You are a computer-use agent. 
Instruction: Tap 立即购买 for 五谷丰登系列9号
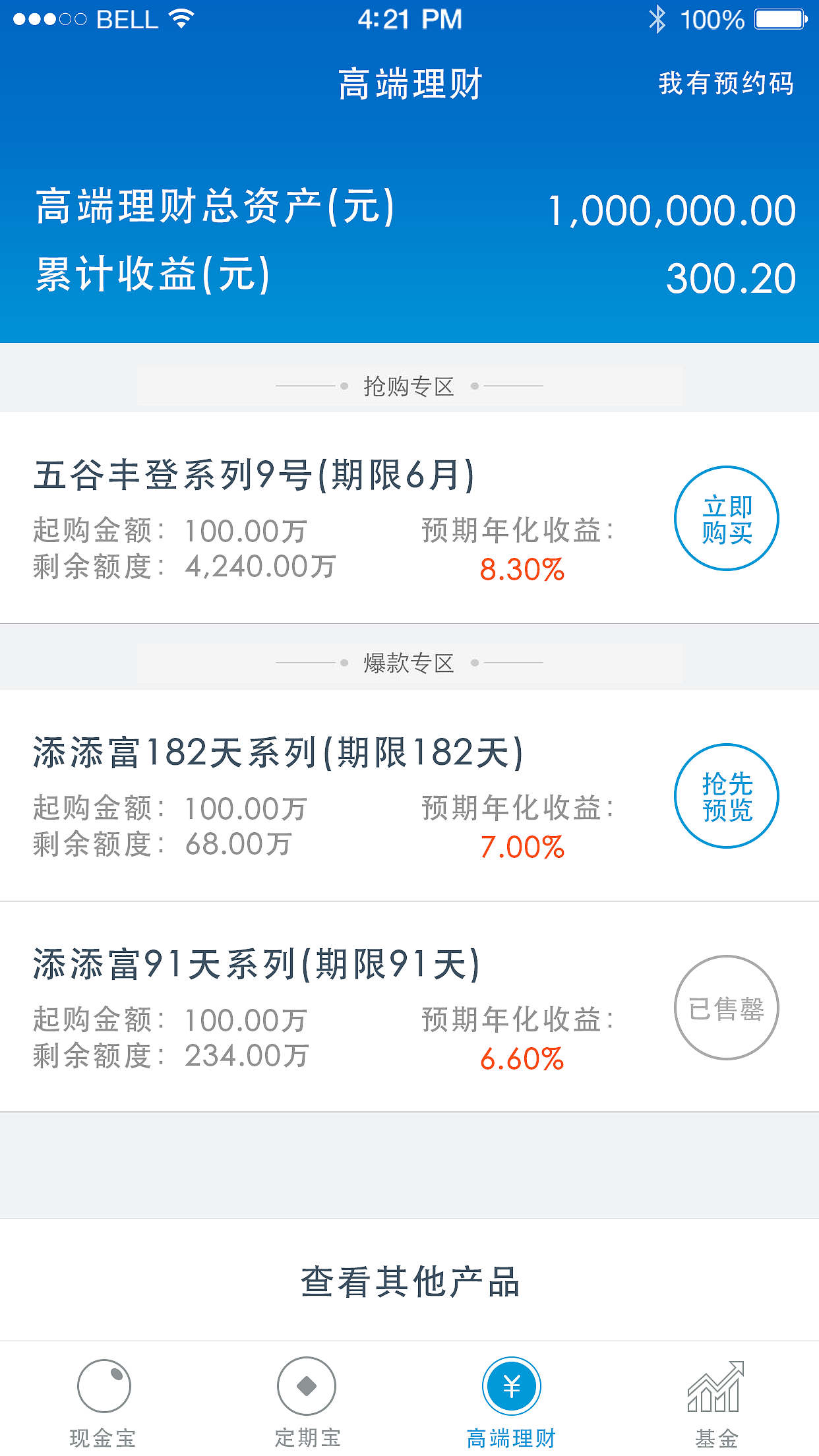[726, 518]
